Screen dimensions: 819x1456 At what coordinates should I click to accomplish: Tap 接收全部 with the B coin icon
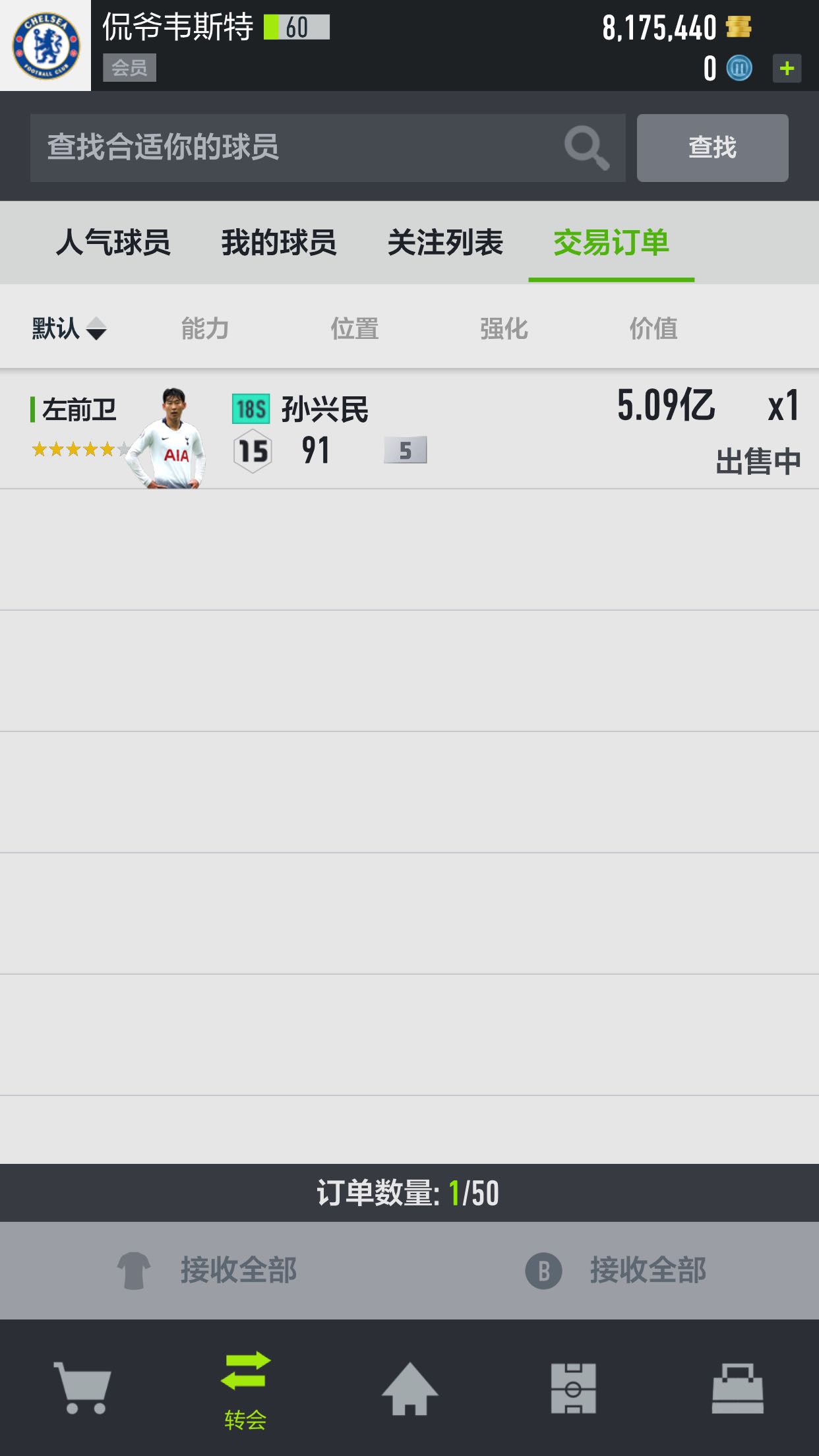(615, 1270)
